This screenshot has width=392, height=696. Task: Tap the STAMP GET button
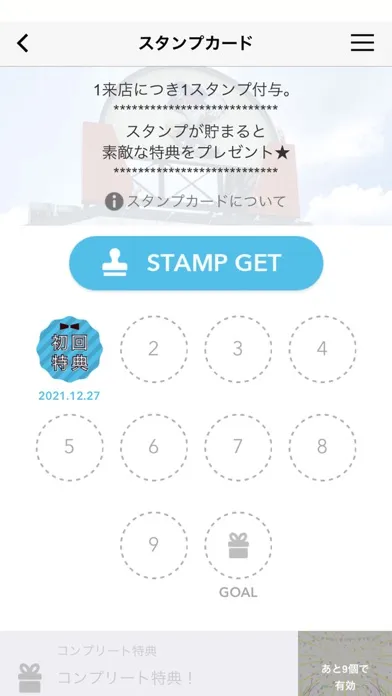(x=196, y=263)
